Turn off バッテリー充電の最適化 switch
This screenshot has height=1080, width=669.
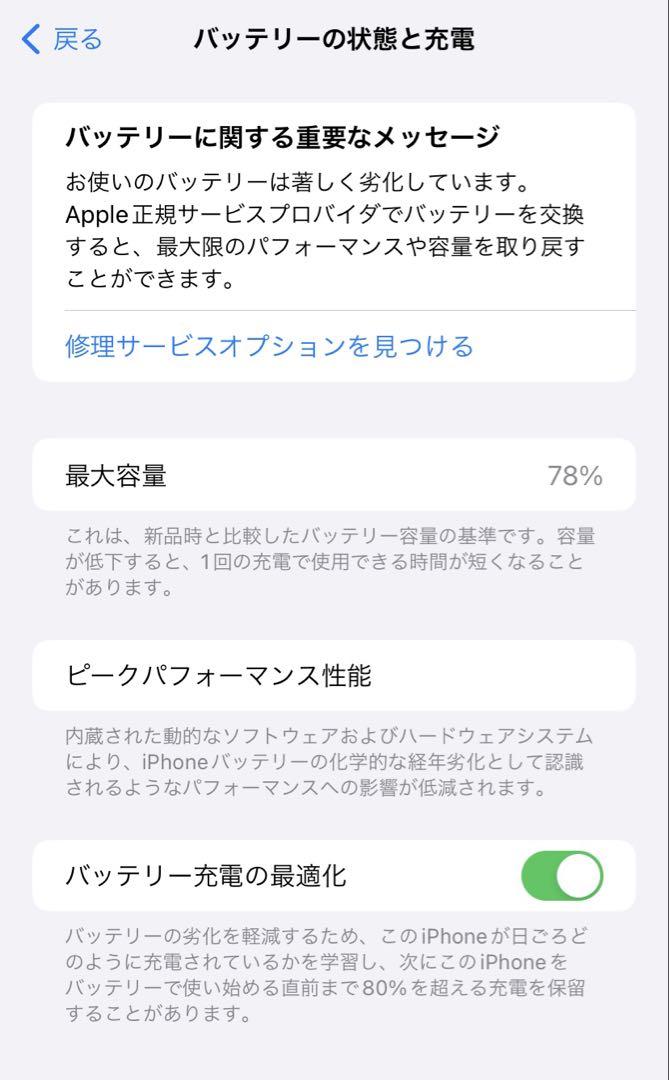(x=562, y=875)
